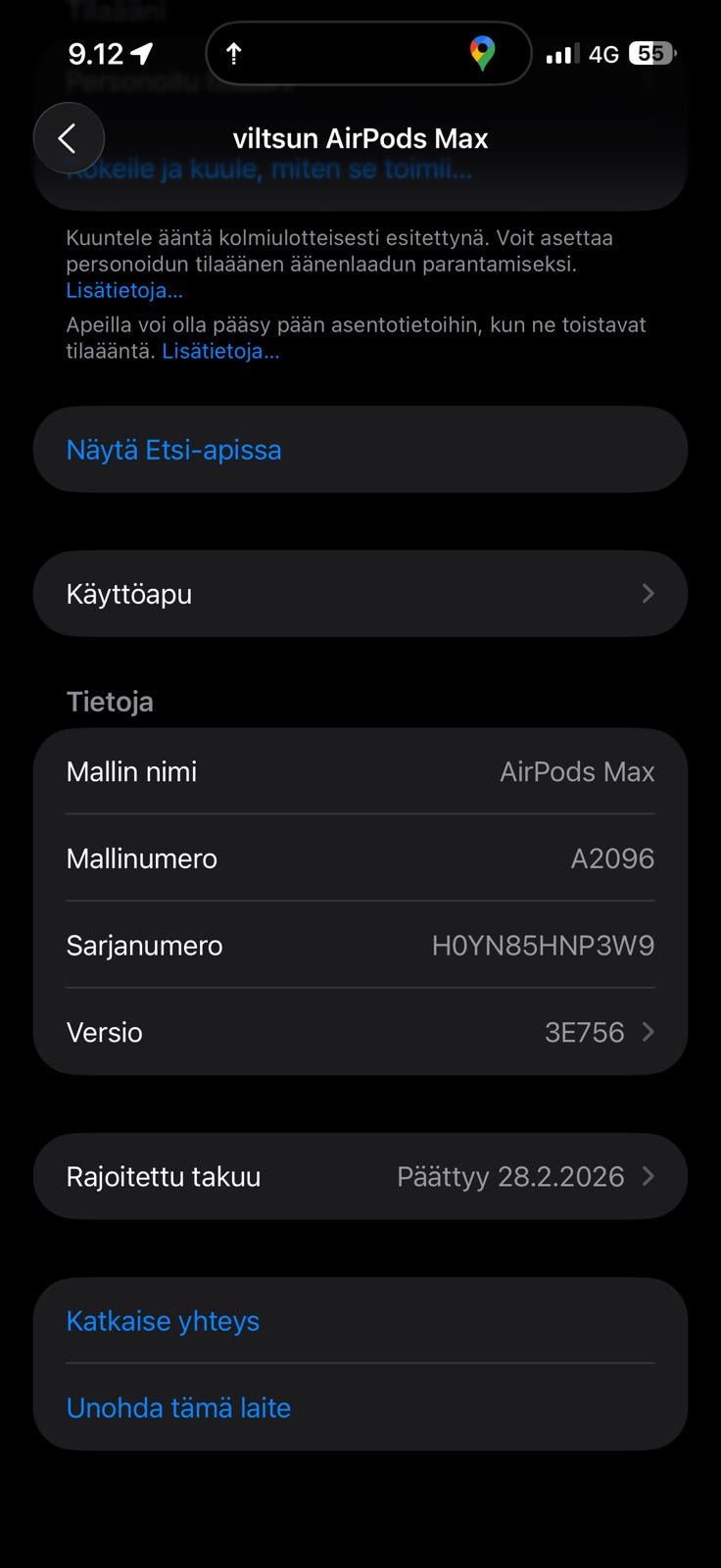The height and width of the screenshot is (1568, 721).
Task: Go back from AirPods Max settings
Action: point(69,138)
